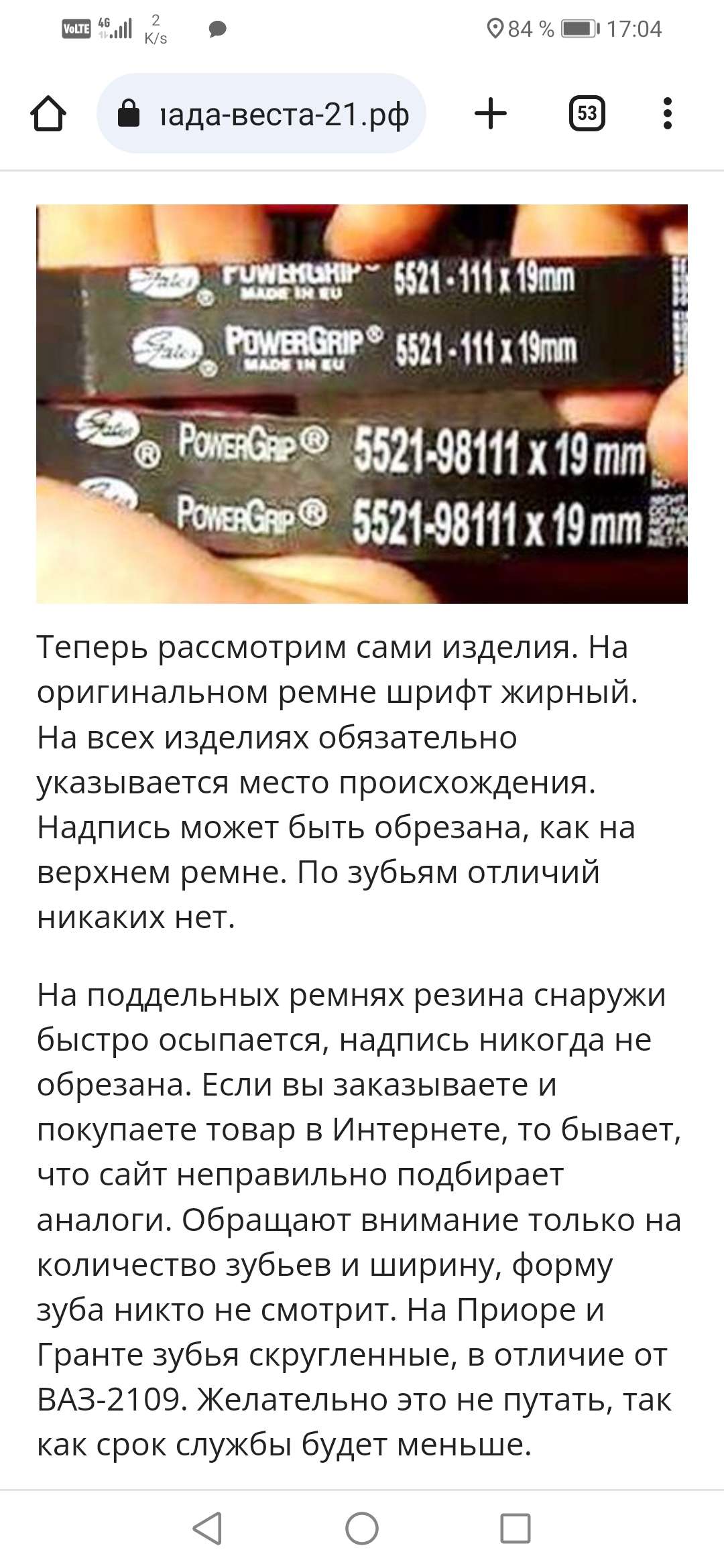724x1568 pixels.
Task: Go to the browser home page
Action: click(48, 114)
